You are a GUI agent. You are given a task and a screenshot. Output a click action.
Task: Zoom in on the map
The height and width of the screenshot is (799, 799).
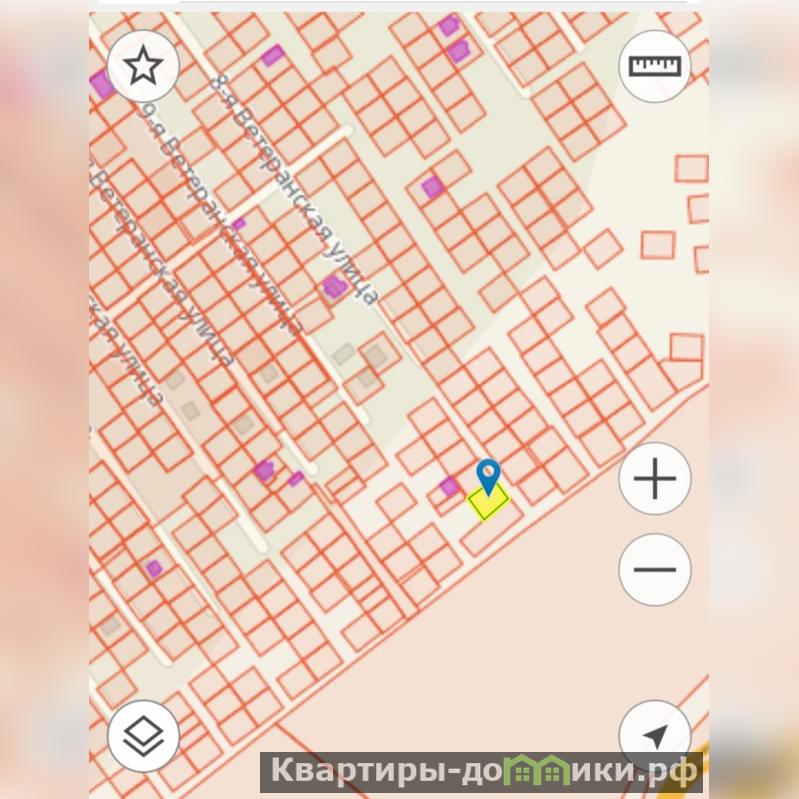(x=655, y=479)
